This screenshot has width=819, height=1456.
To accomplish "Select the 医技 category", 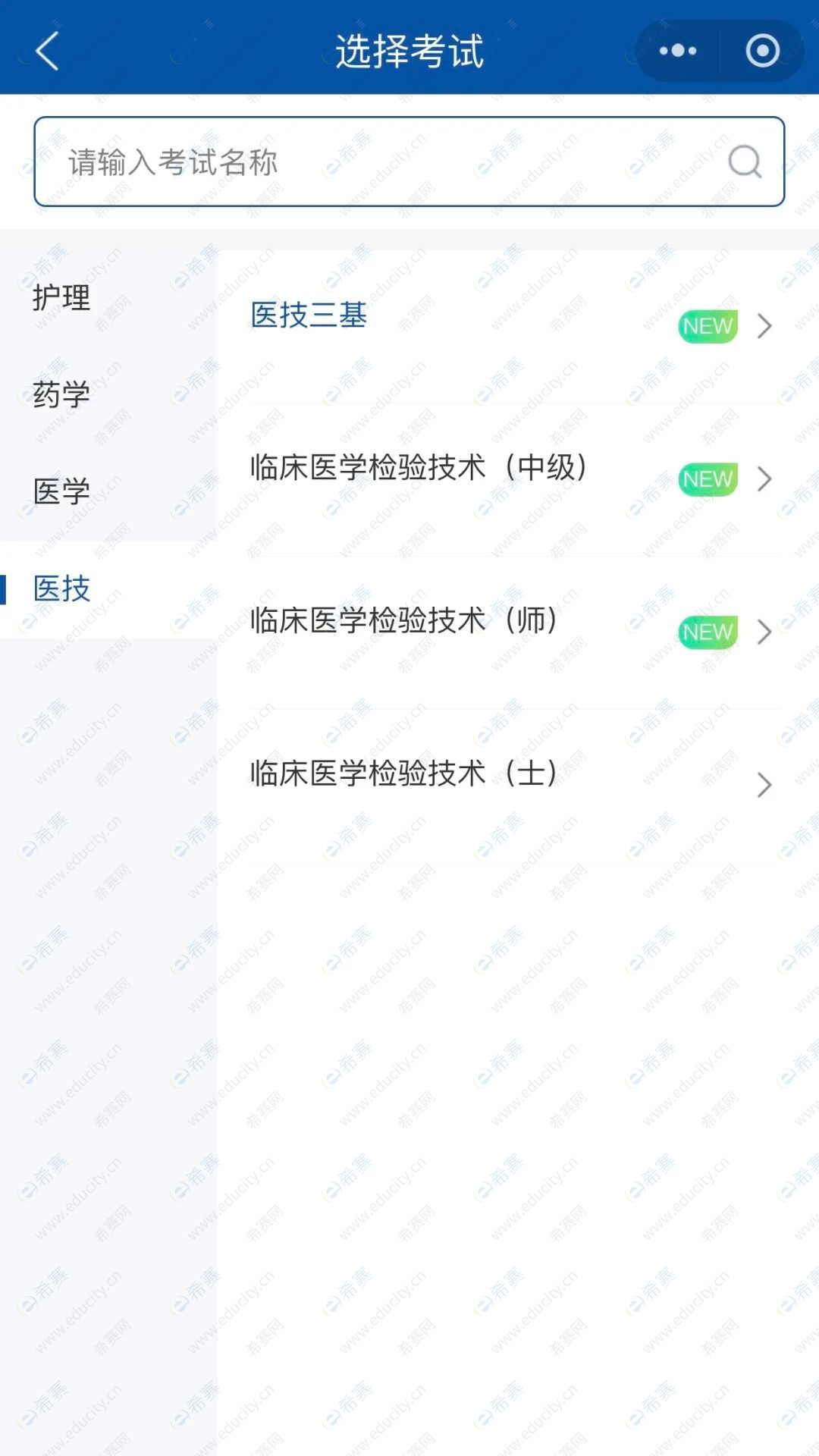I will click(61, 588).
